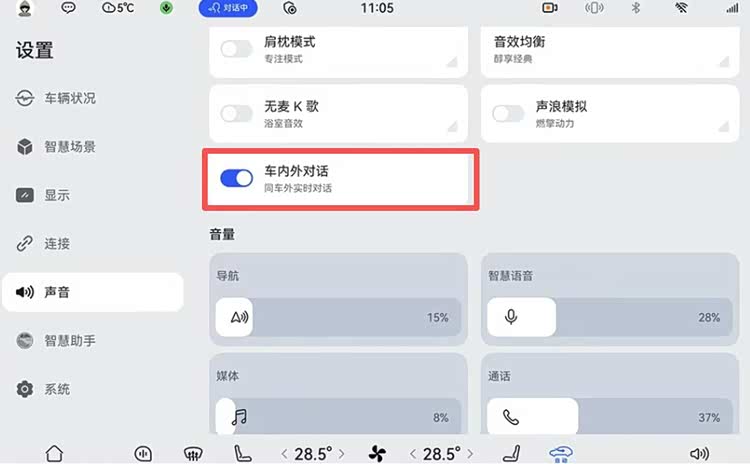750x464 pixels.
Task: Set the 媒体 volume slider
Action: tap(338, 417)
